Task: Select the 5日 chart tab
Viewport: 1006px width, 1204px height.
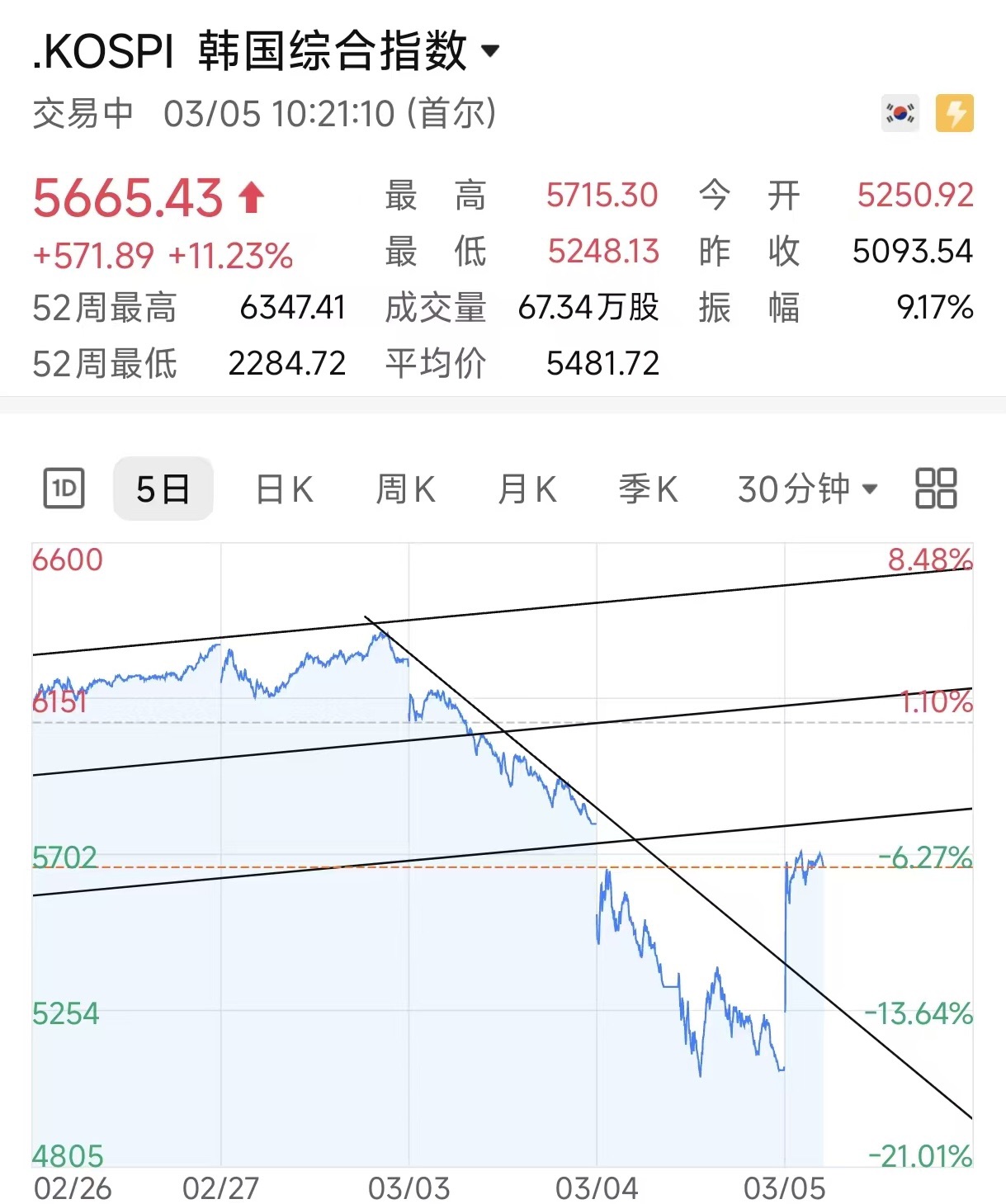Action: pos(163,489)
